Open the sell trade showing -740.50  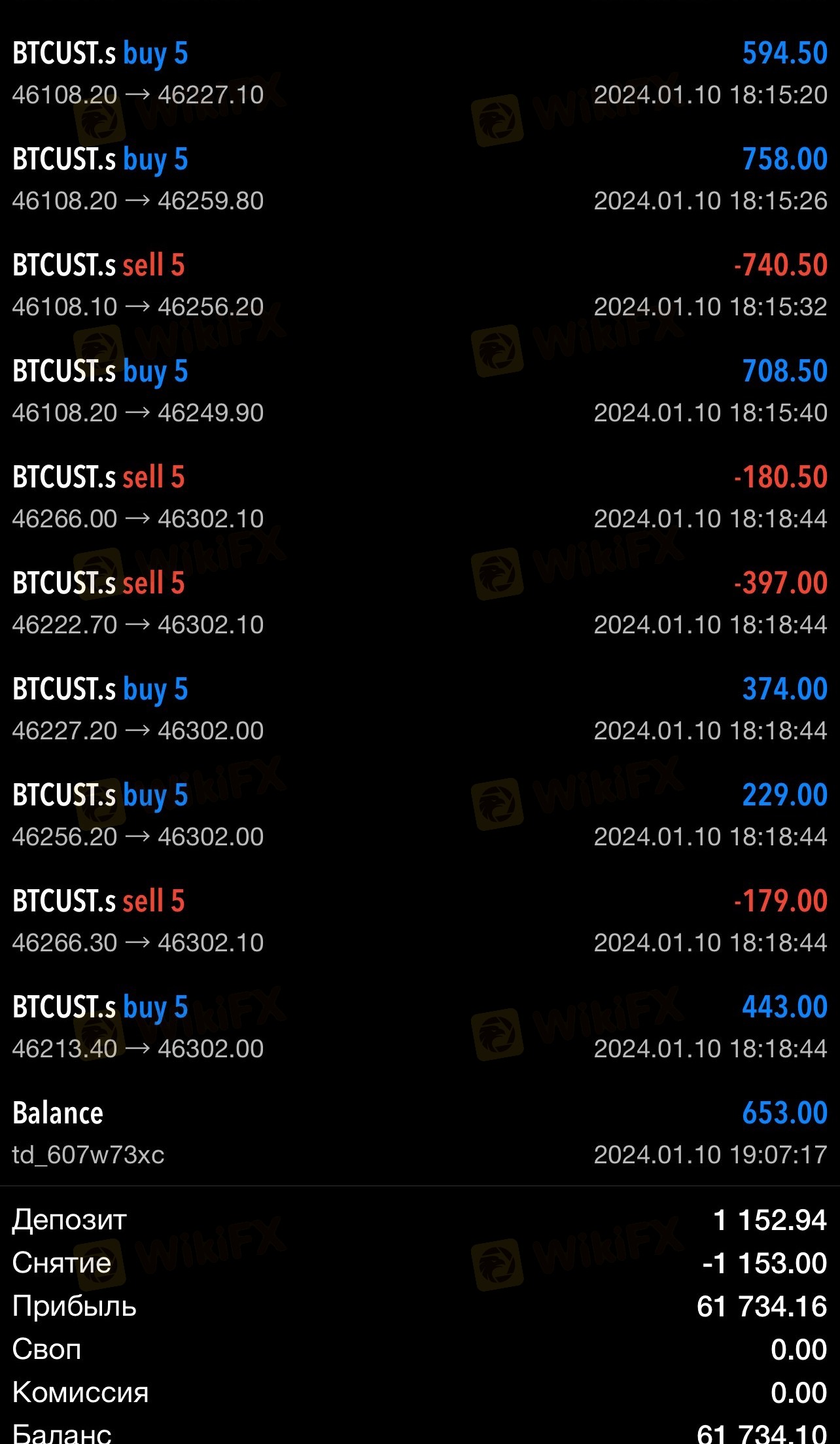click(x=420, y=285)
